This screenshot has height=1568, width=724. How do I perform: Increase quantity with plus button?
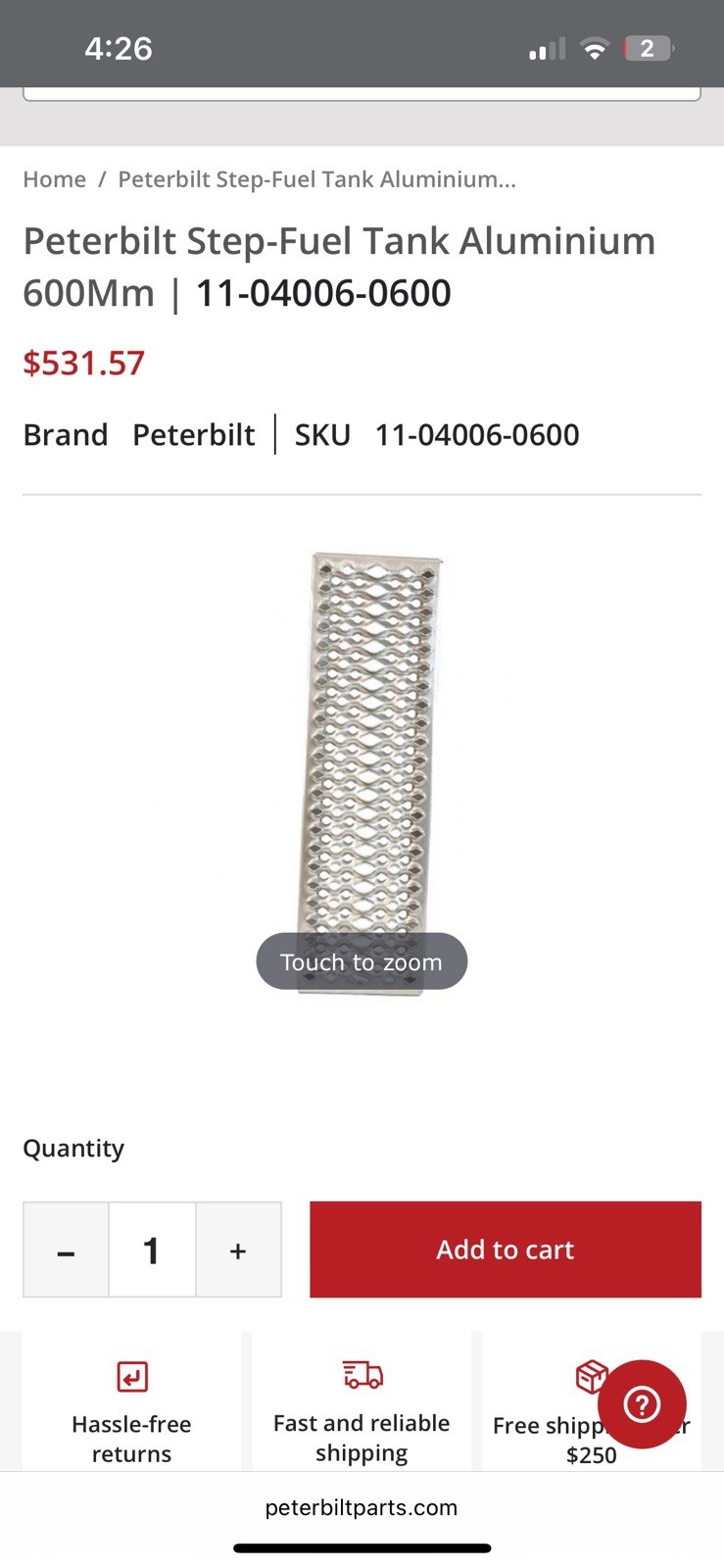[x=238, y=1250]
